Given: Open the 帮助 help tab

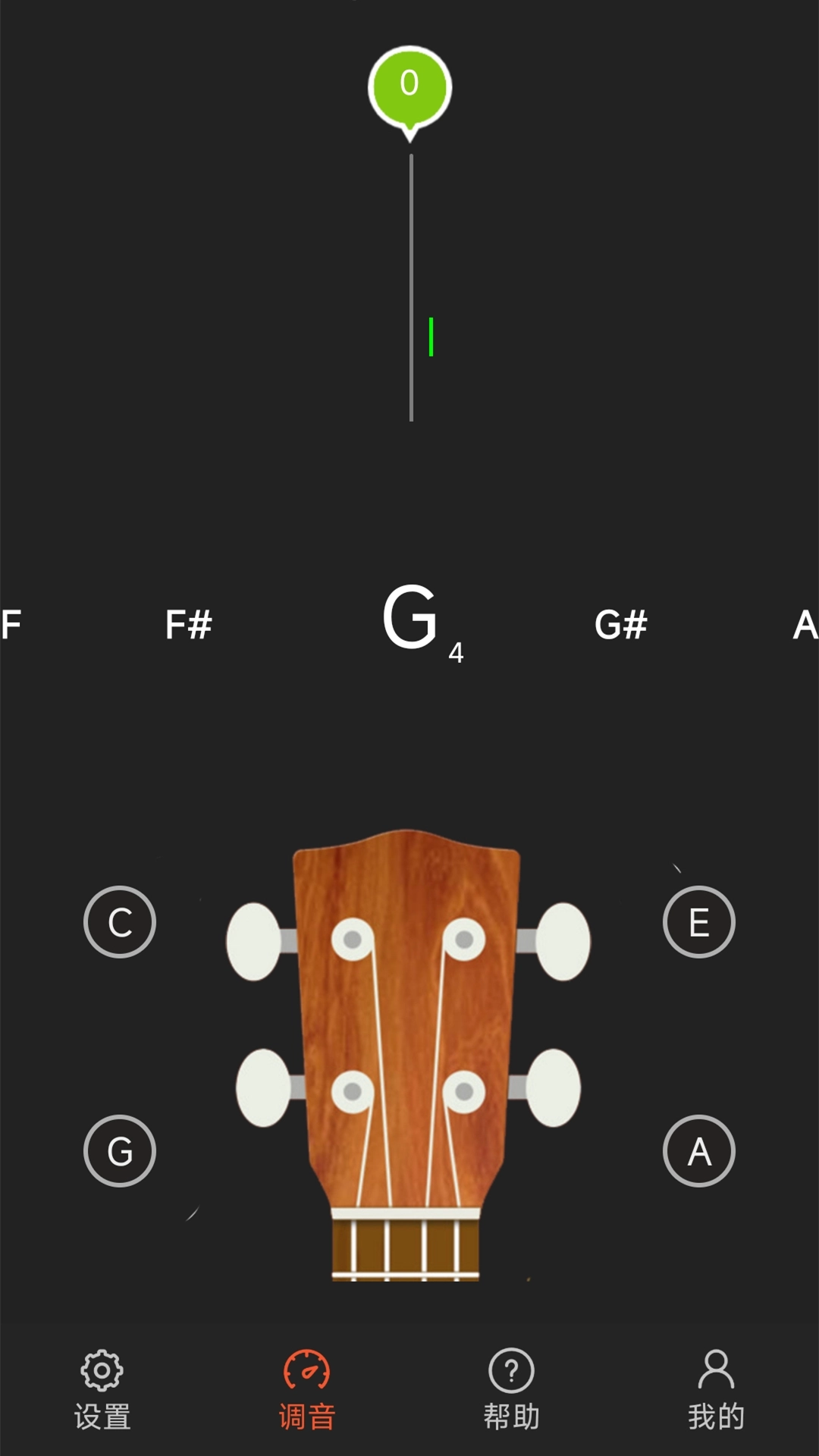Looking at the screenshot, I should [x=512, y=1389].
